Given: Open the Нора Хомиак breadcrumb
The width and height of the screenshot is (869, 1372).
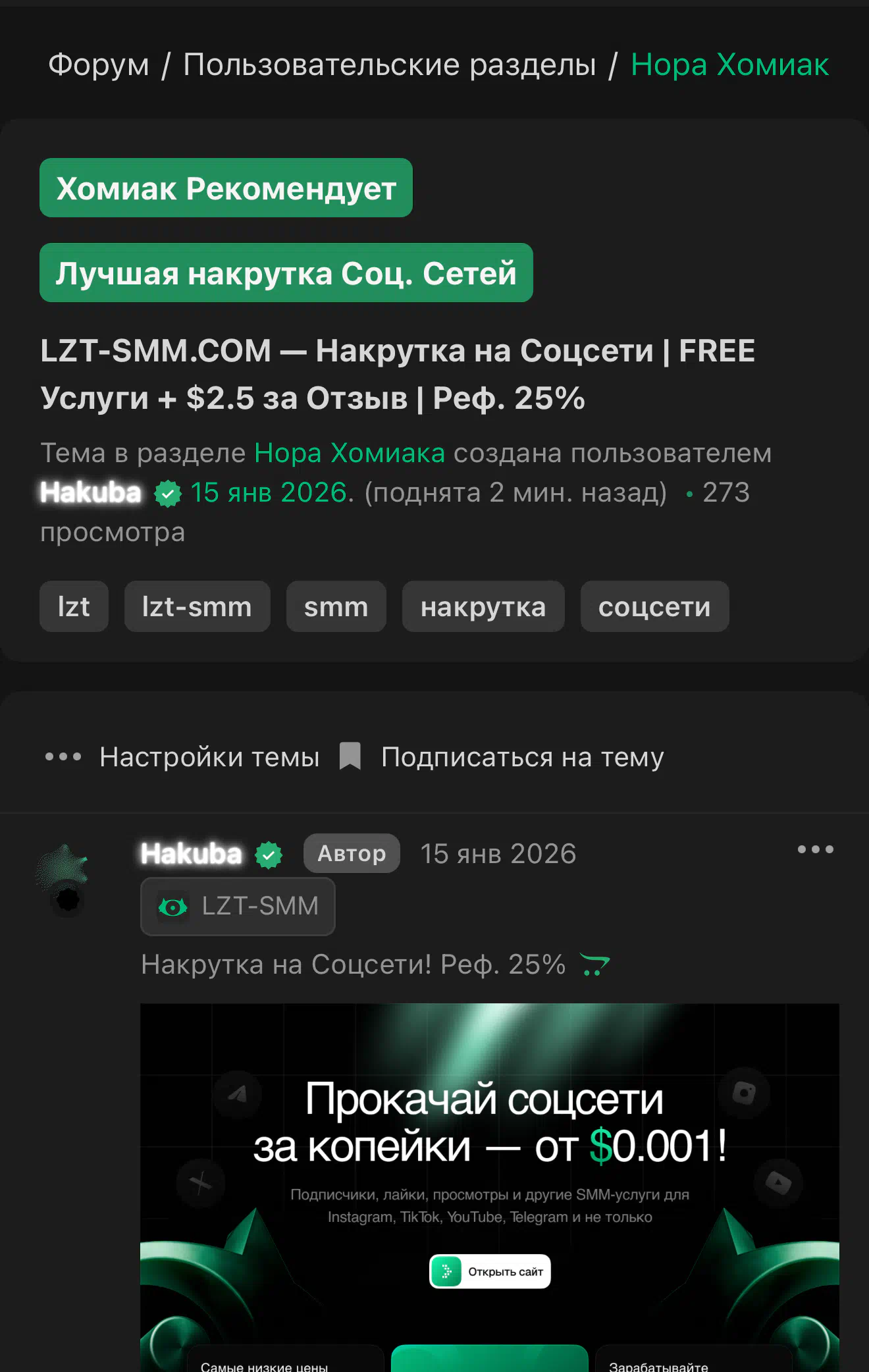Looking at the screenshot, I should (729, 65).
